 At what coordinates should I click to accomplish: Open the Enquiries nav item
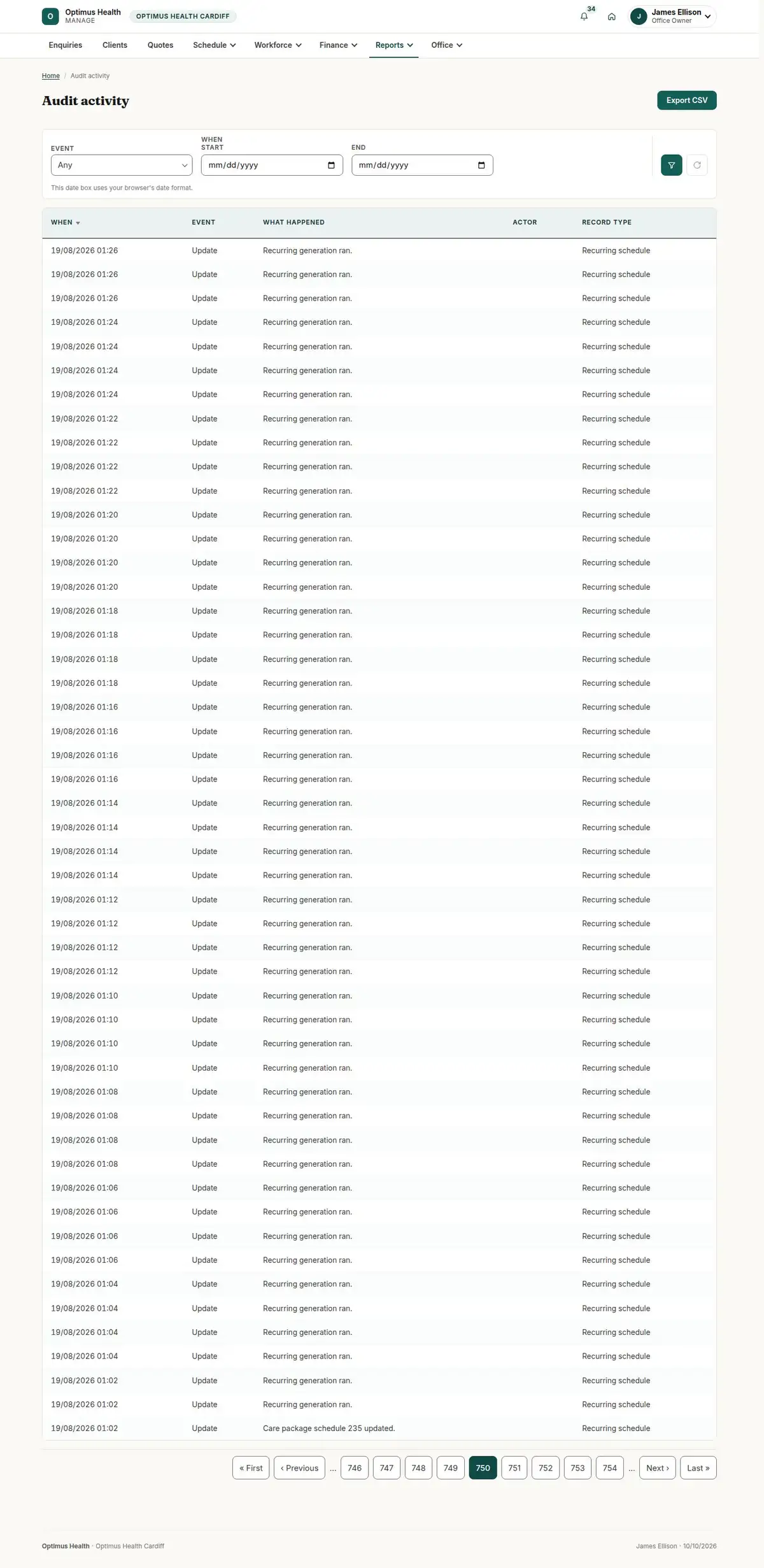click(x=66, y=45)
